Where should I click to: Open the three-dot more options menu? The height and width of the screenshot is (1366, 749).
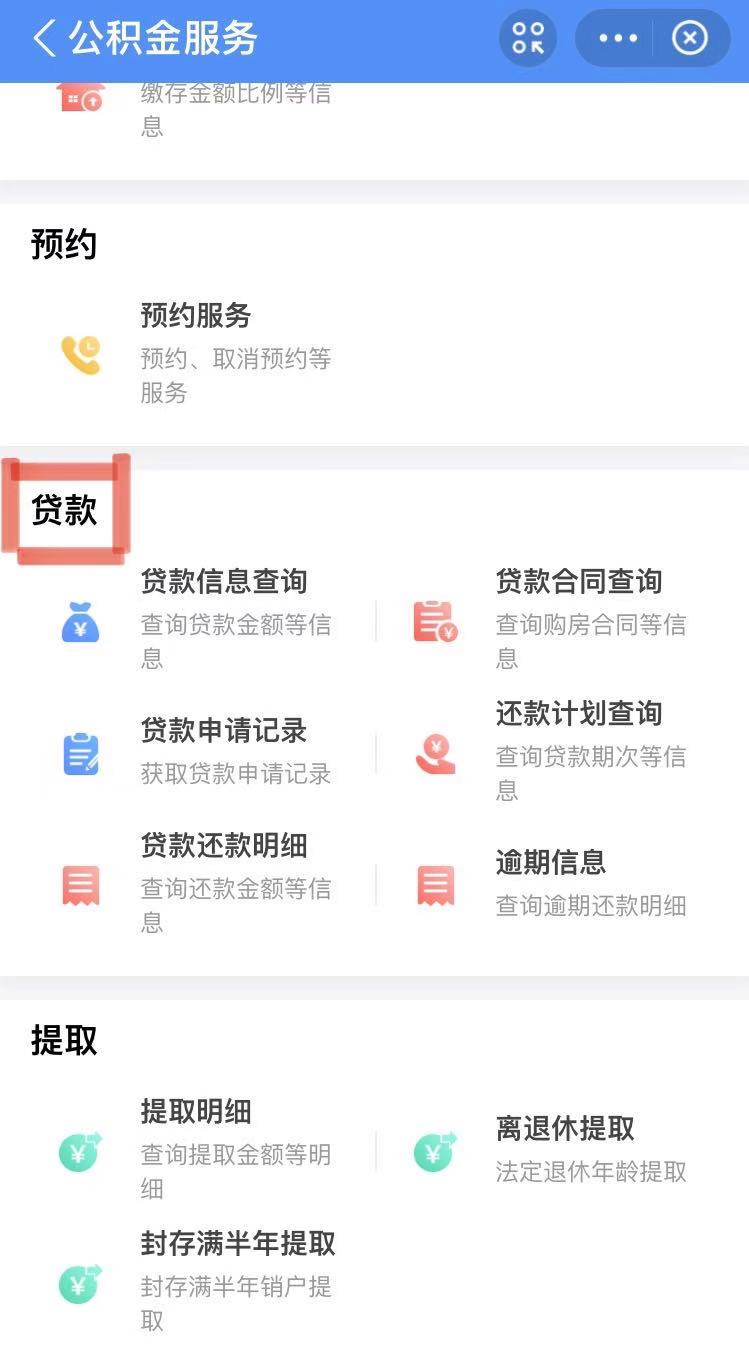click(x=617, y=39)
